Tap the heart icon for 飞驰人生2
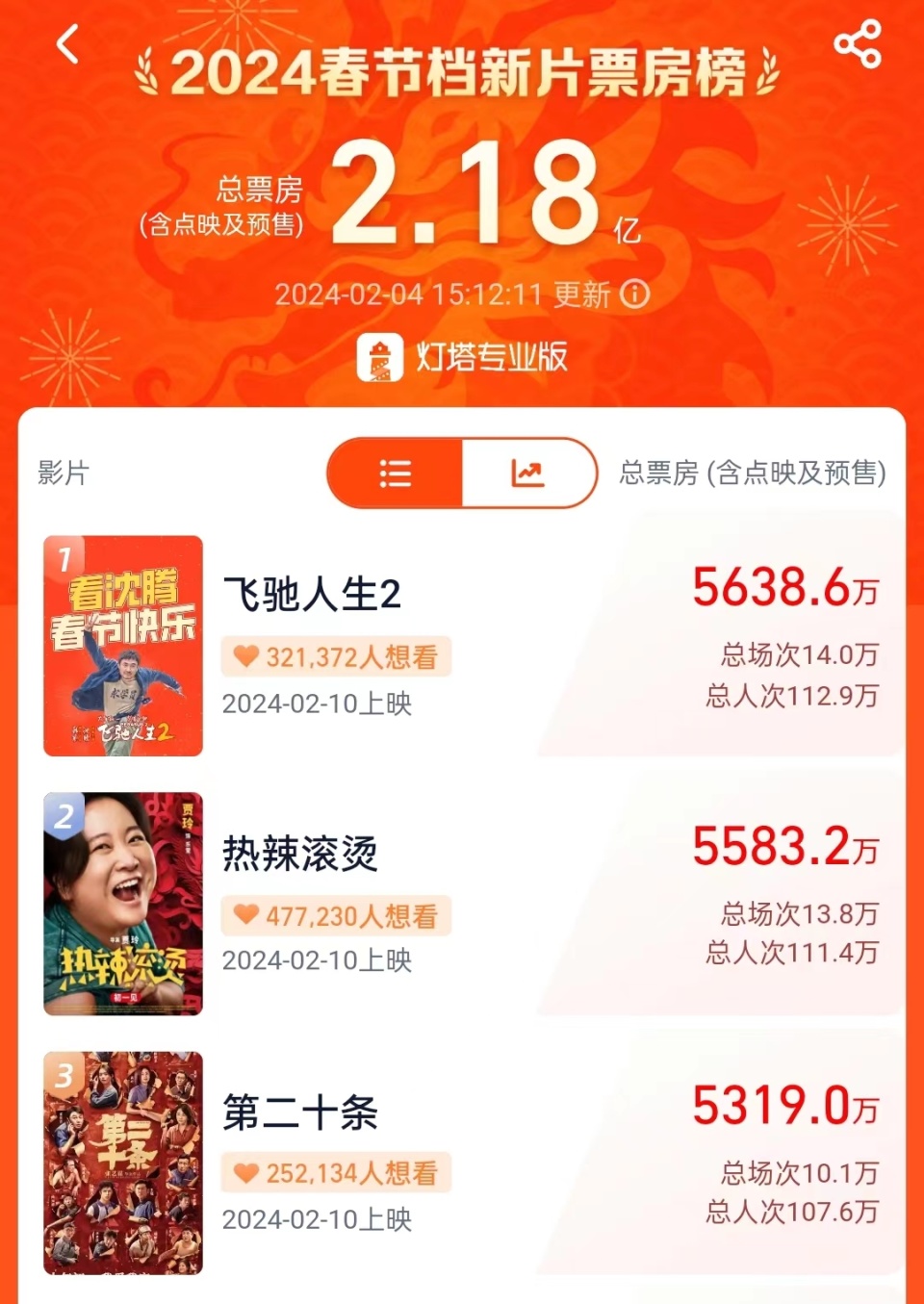The width and height of the screenshot is (924, 1304). pos(247,655)
